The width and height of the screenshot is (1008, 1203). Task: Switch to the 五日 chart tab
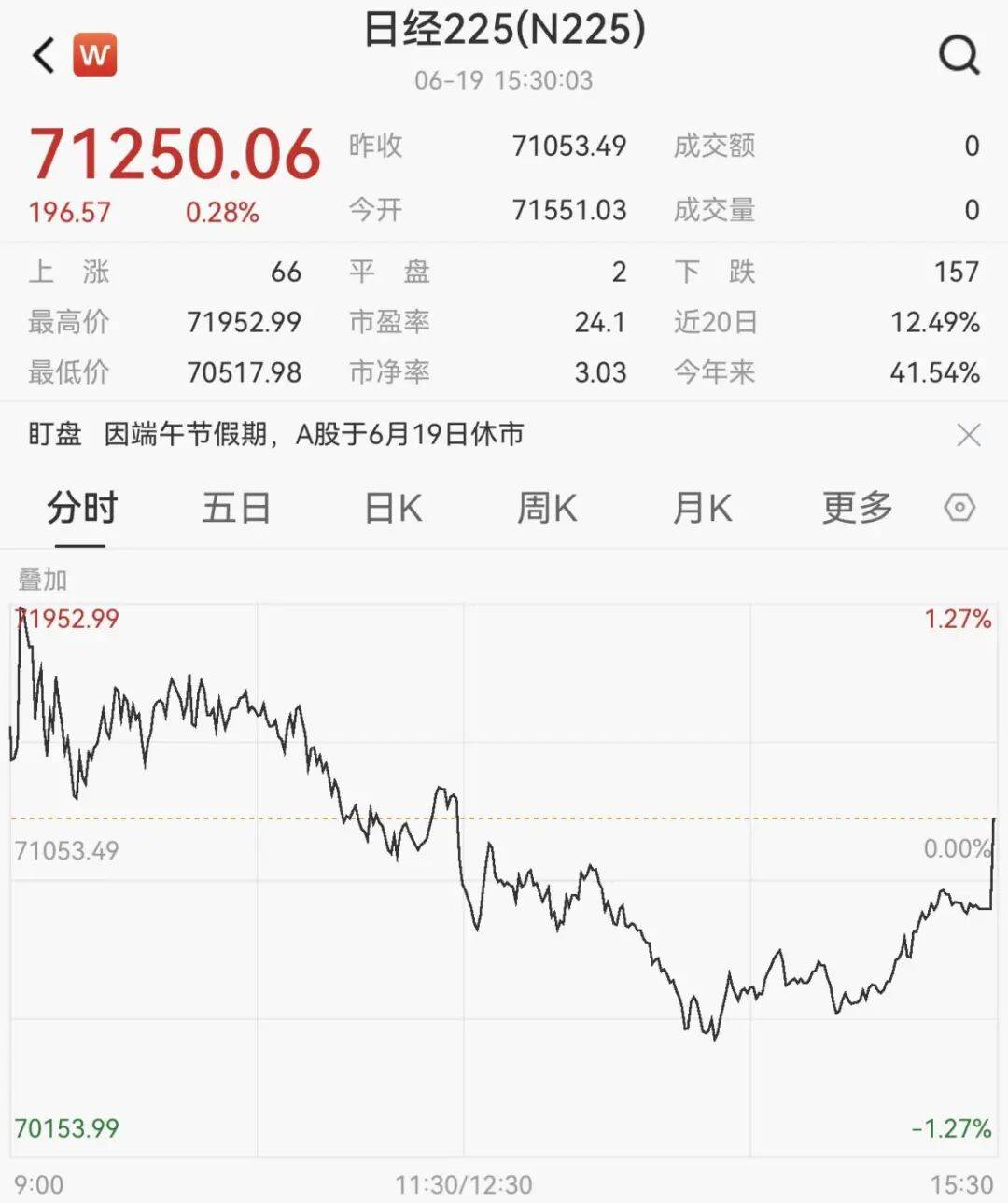point(236,509)
